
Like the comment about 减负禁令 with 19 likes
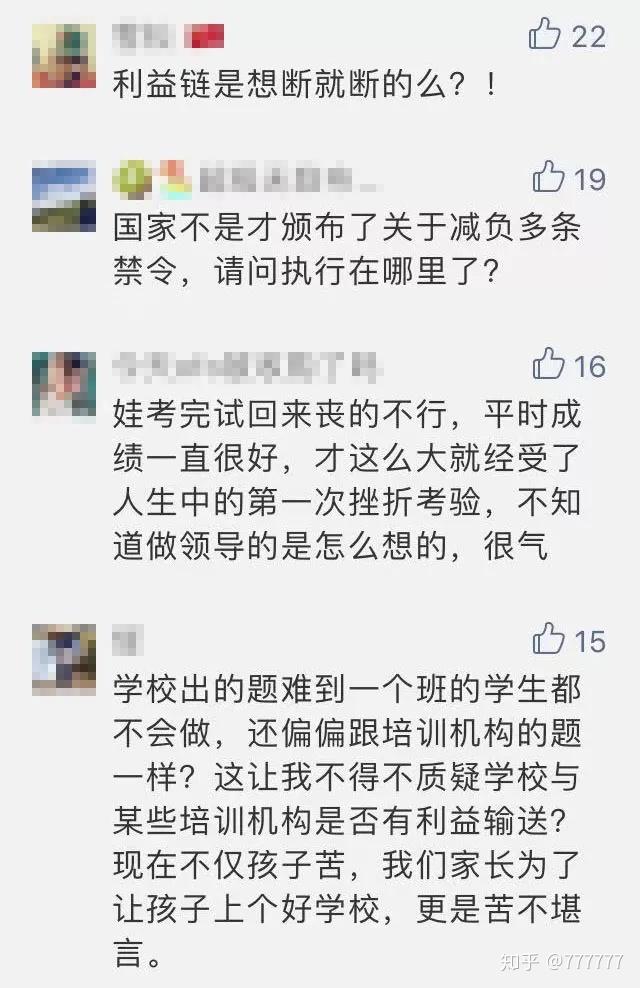(548, 178)
